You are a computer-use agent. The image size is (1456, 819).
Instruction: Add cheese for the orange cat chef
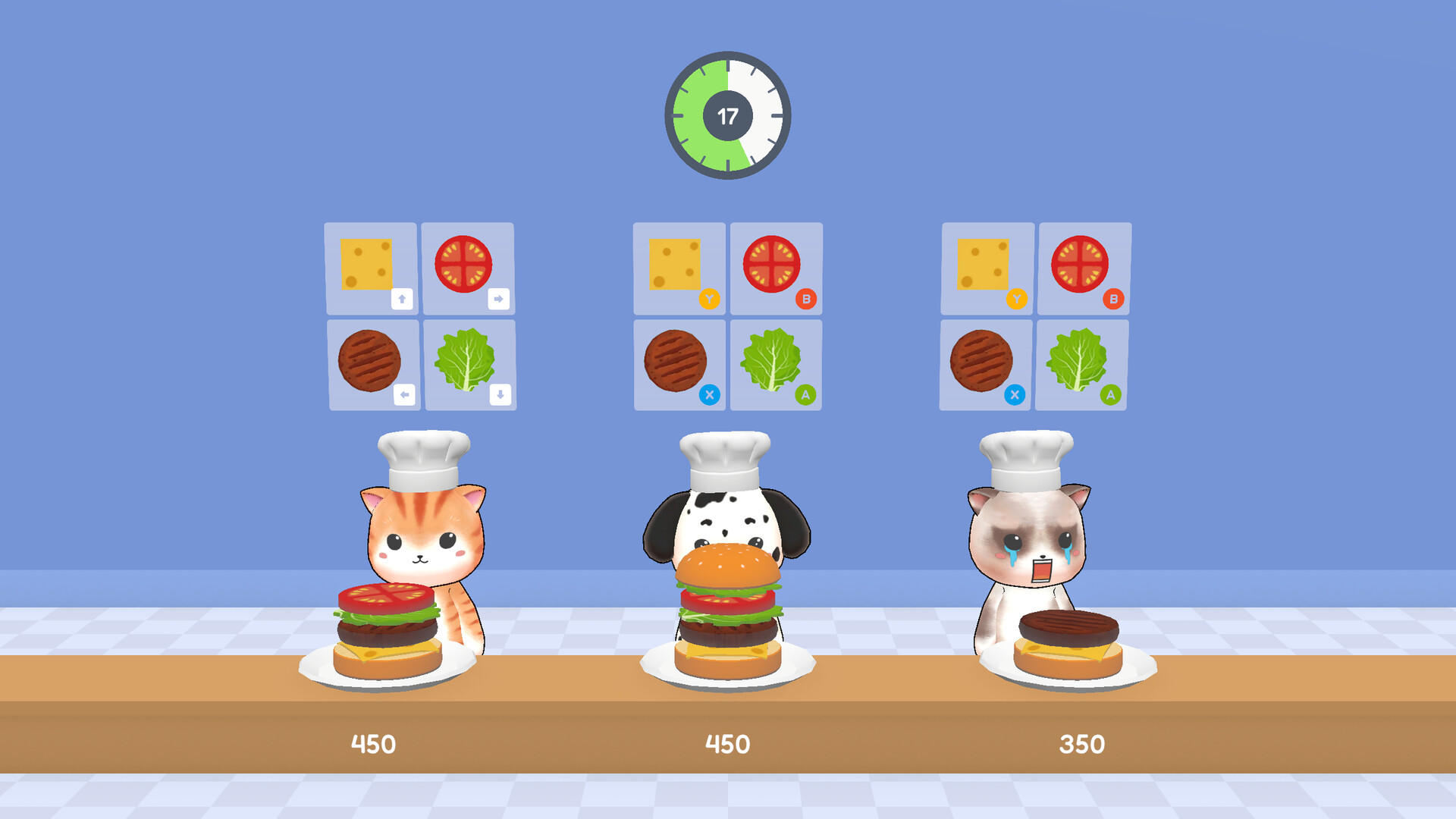click(x=371, y=268)
